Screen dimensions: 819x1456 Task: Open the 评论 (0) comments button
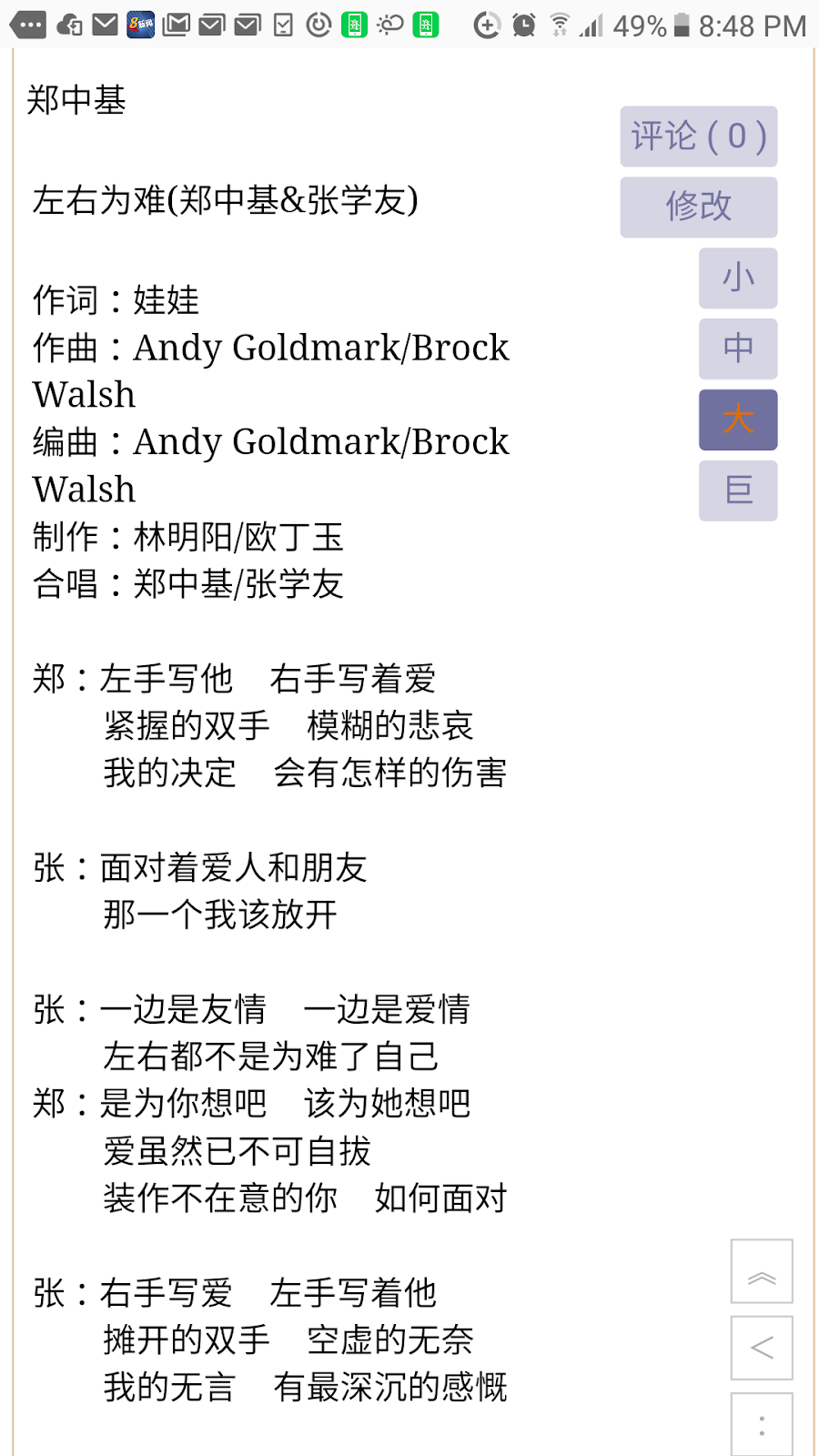pos(698,136)
